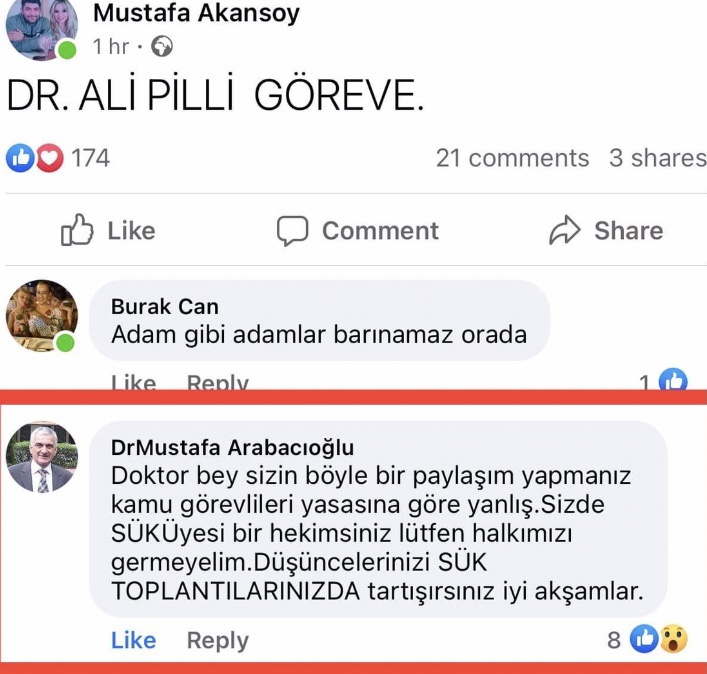The height and width of the screenshot is (674, 707).
Task: View Mustafa Akansoy's profile picture
Action: point(40,28)
